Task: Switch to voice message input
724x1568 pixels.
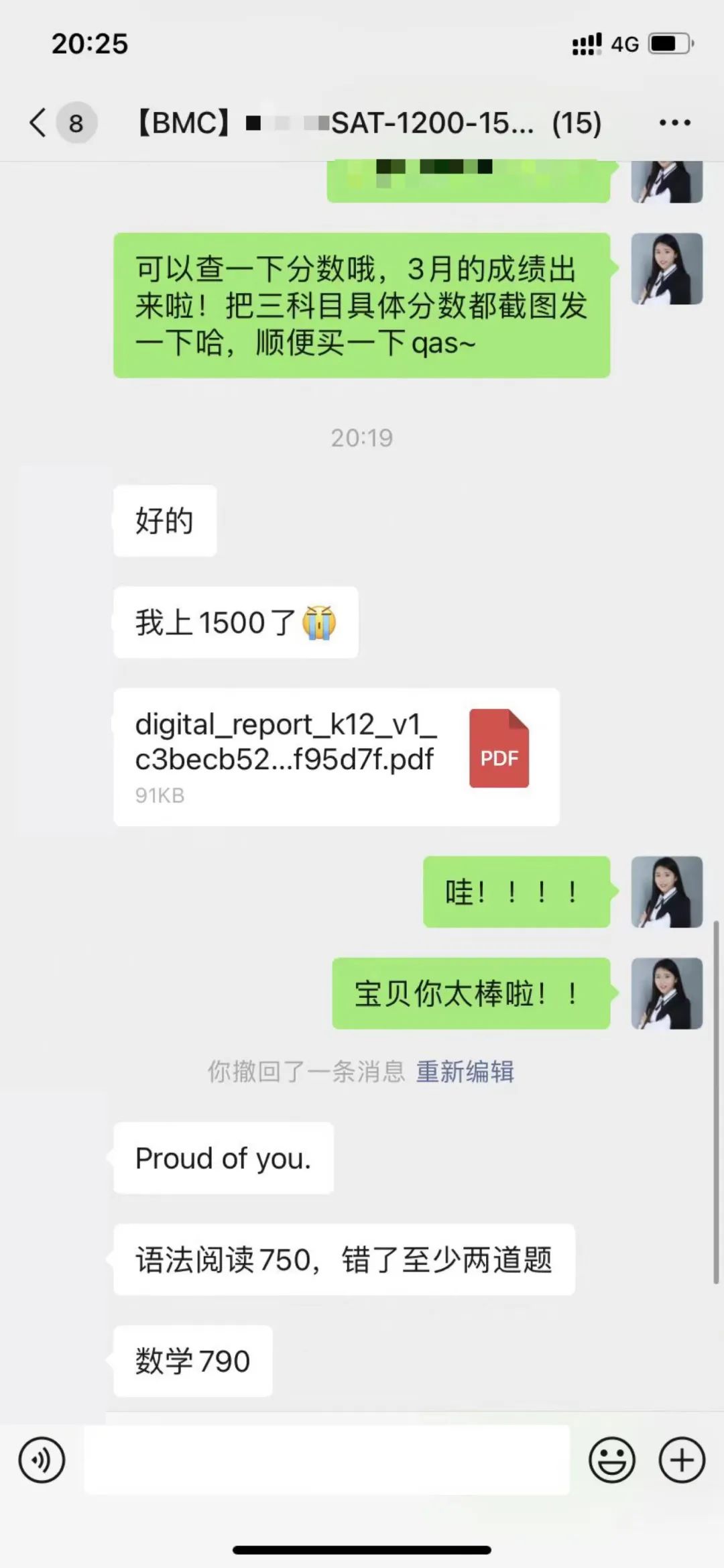Action: point(42,1460)
